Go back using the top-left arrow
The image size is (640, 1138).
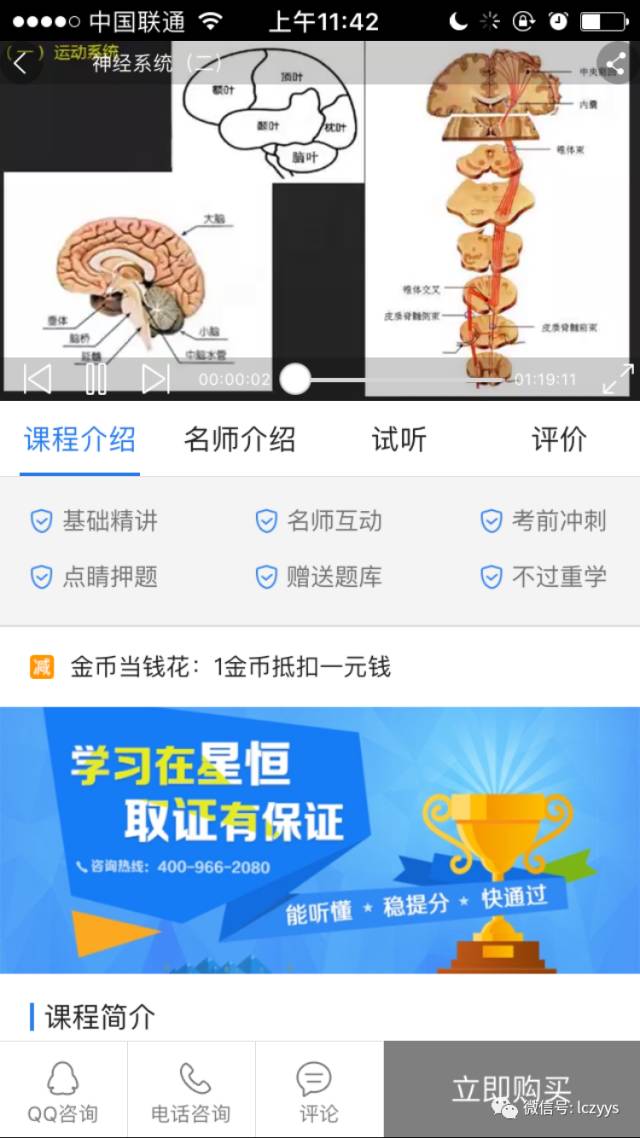pyautogui.click(x=20, y=63)
